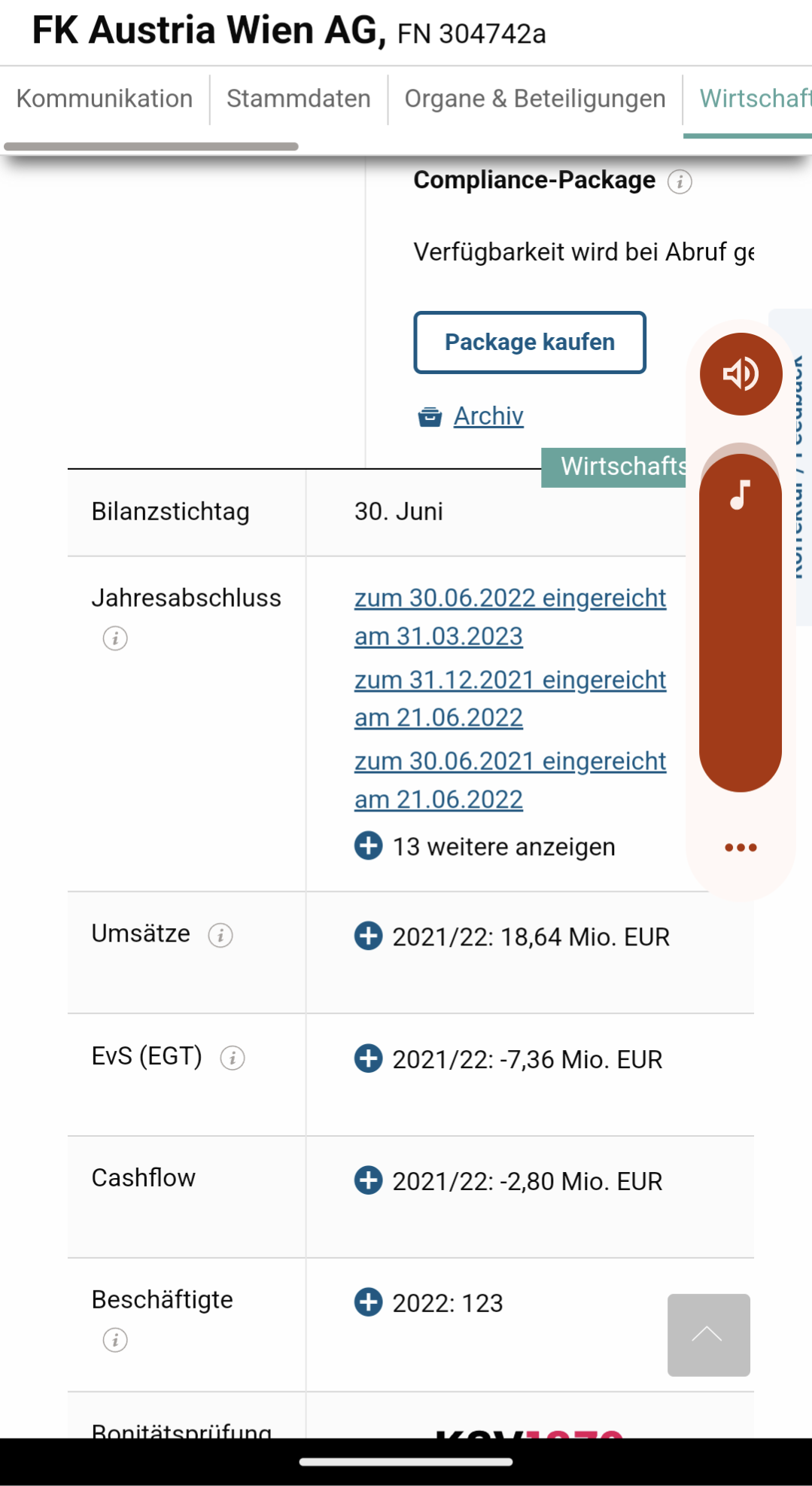
Task: Open the Archiv link
Action: coord(488,416)
